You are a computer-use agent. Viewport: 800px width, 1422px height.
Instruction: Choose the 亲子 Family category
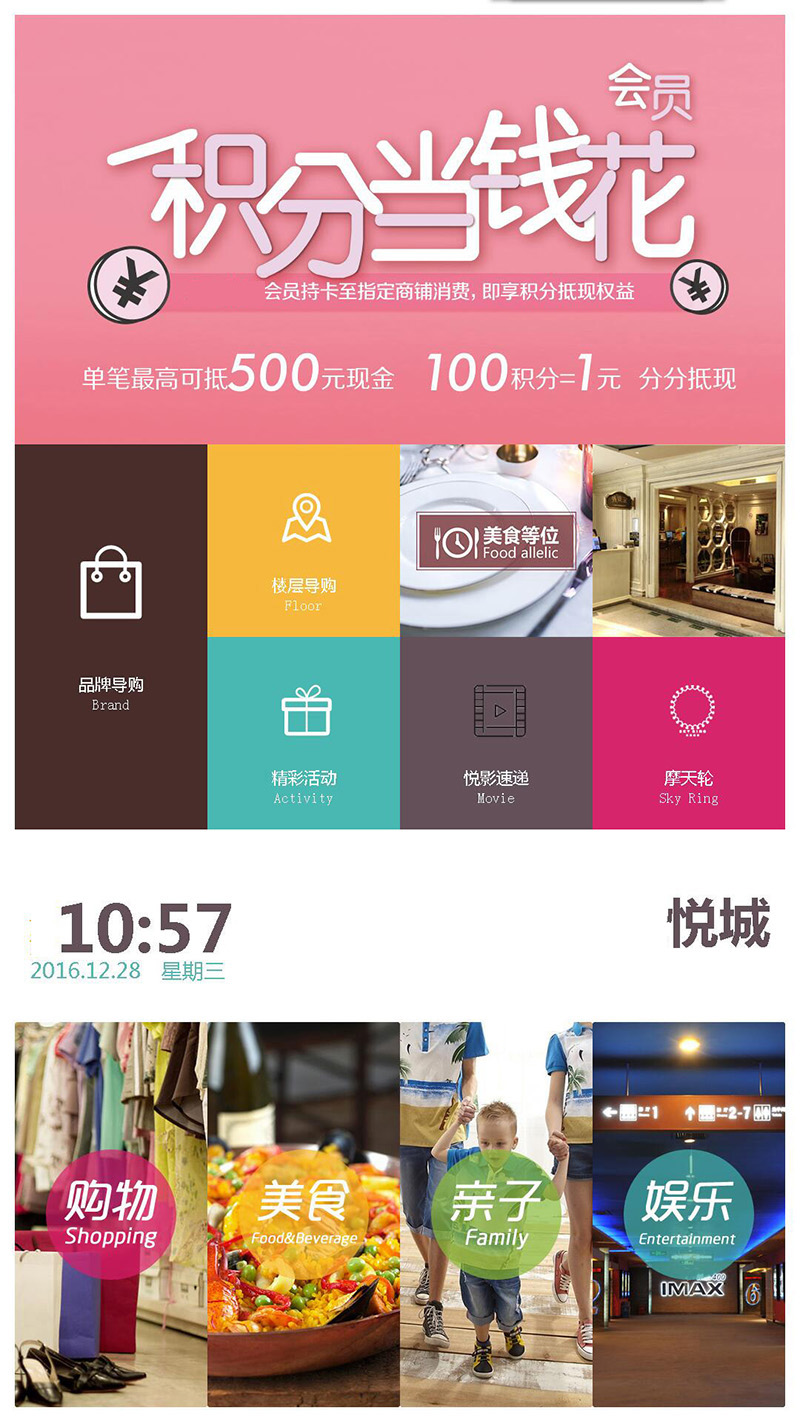pos(496,1213)
